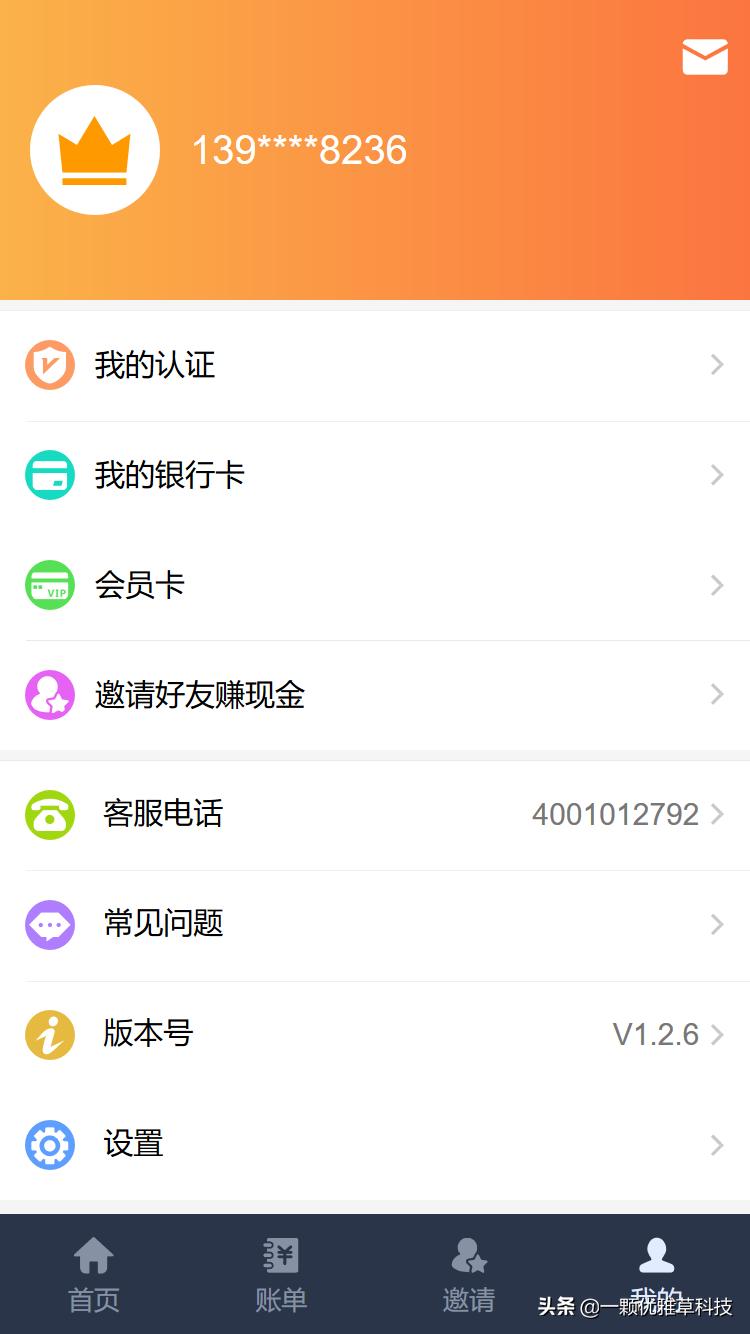Tap the green VIP 会员卡 icon
The width and height of the screenshot is (750, 1334).
[x=50, y=585]
